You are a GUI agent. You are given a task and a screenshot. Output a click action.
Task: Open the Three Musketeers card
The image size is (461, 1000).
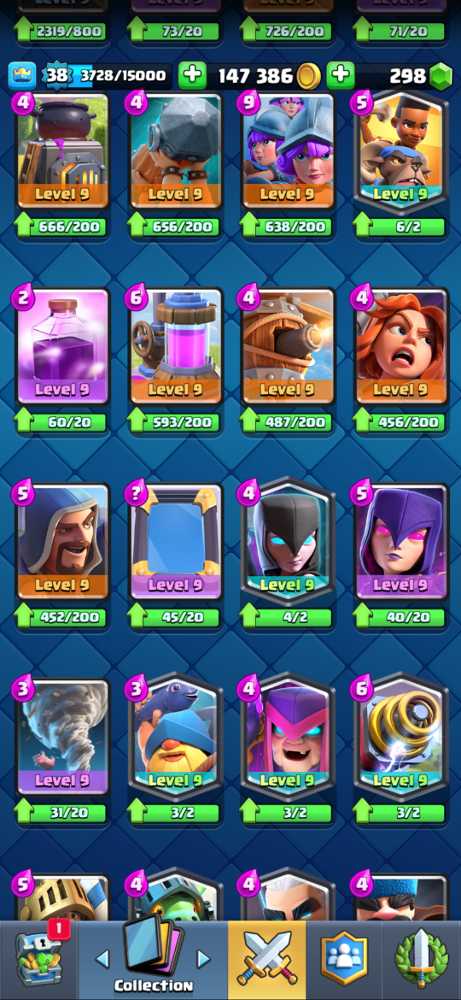pyautogui.click(x=288, y=151)
